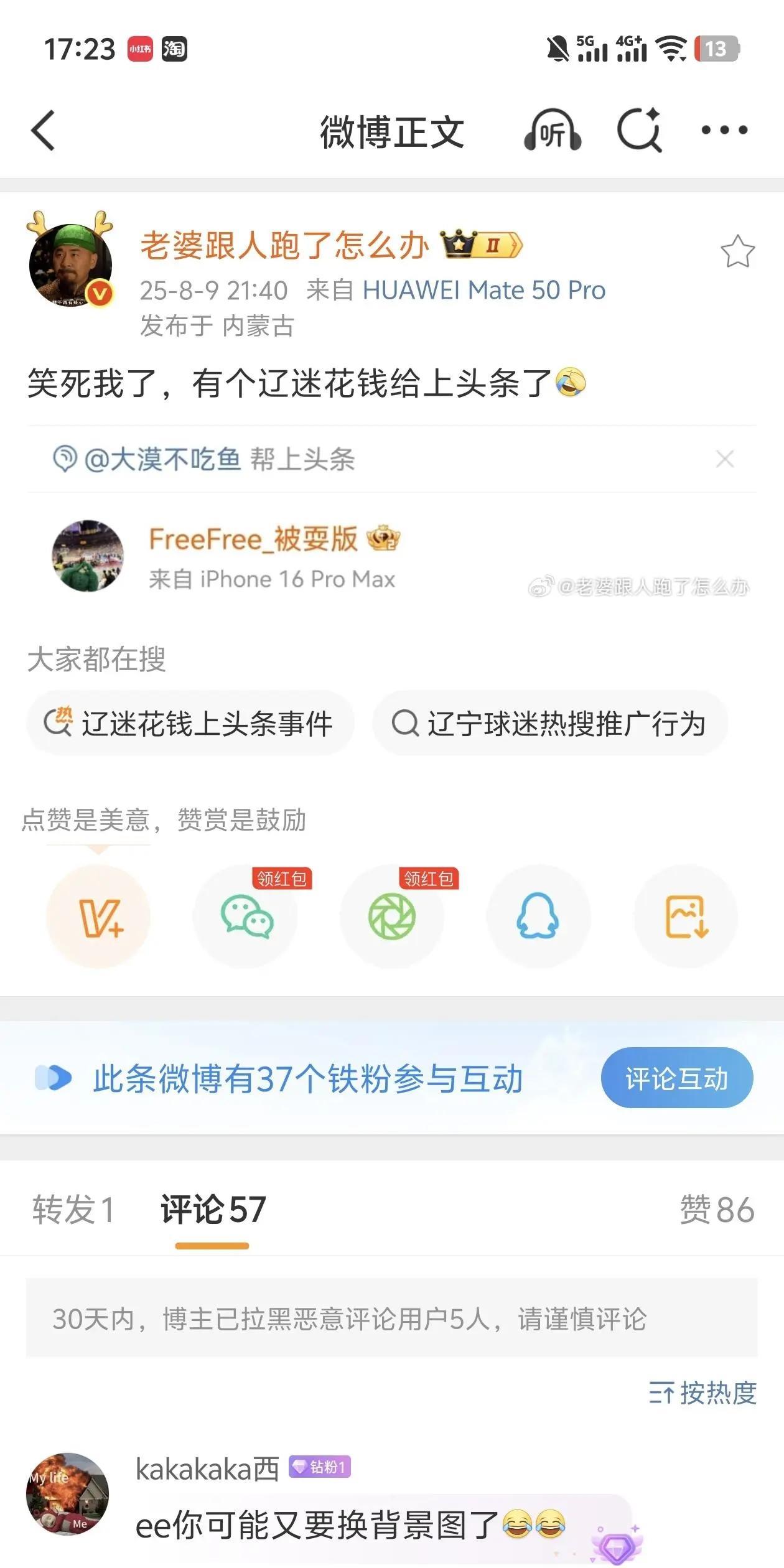The image size is (784, 1568).
Task: Open the AI search icon in the top bar
Action: pos(639,131)
